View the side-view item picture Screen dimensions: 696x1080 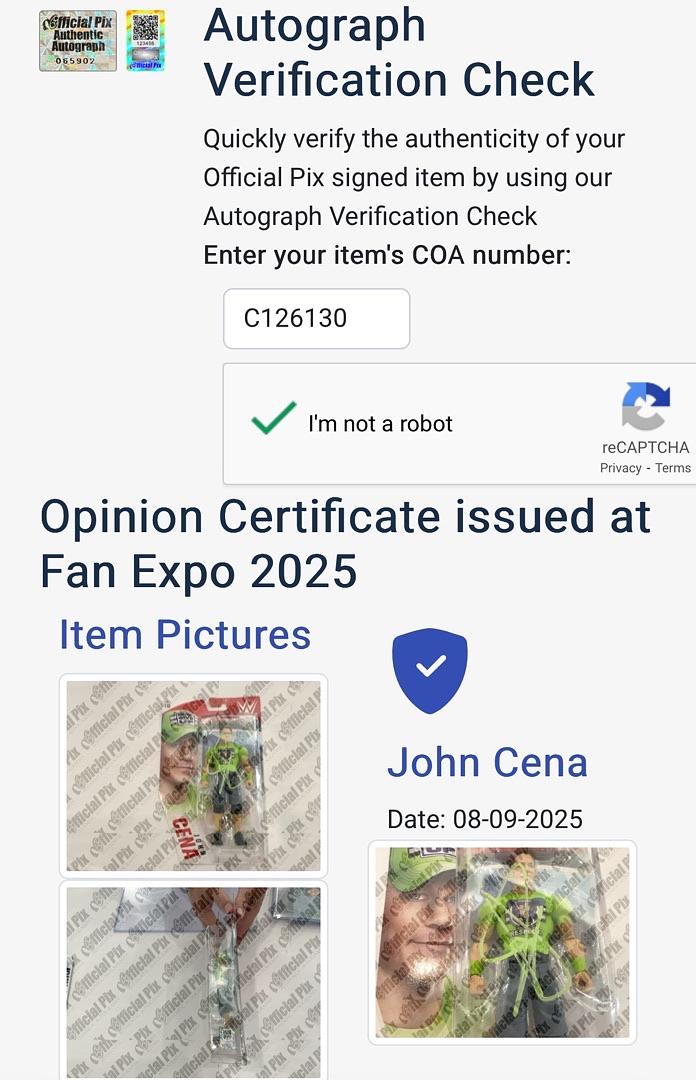point(193,980)
